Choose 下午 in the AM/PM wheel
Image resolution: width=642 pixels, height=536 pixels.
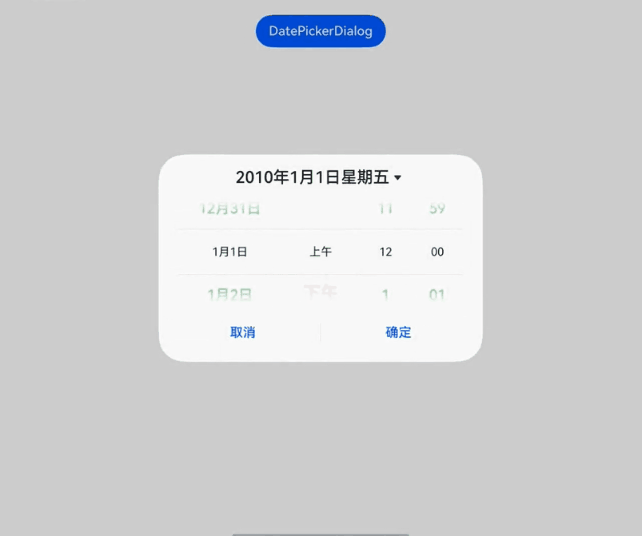click(x=320, y=293)
